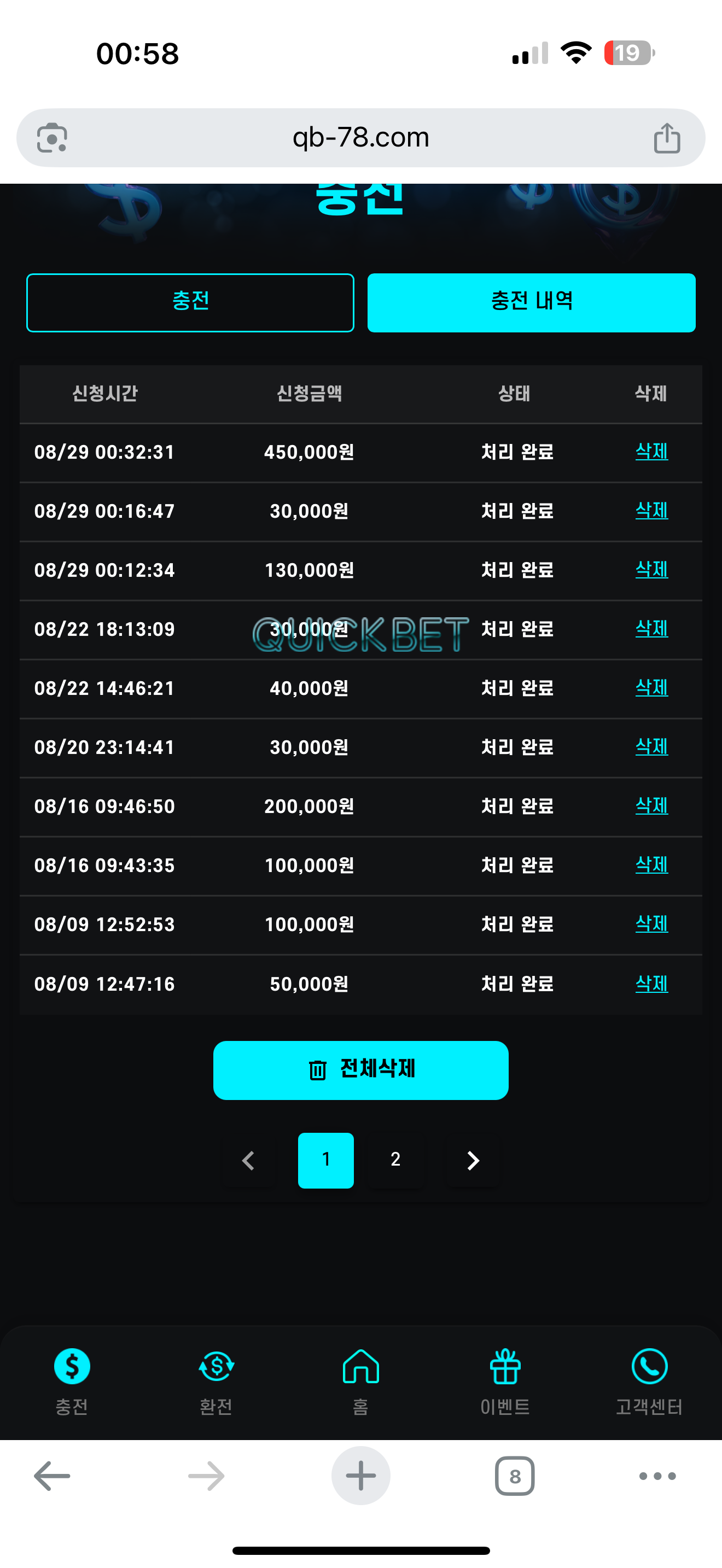
Task: Open the browser tabs overview
Action: tap(514, 1476)
